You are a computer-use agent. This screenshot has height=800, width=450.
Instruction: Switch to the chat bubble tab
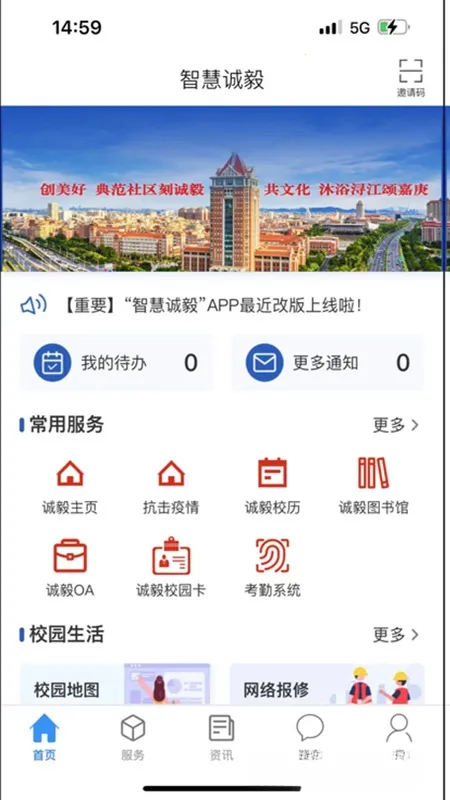(310, 737)
